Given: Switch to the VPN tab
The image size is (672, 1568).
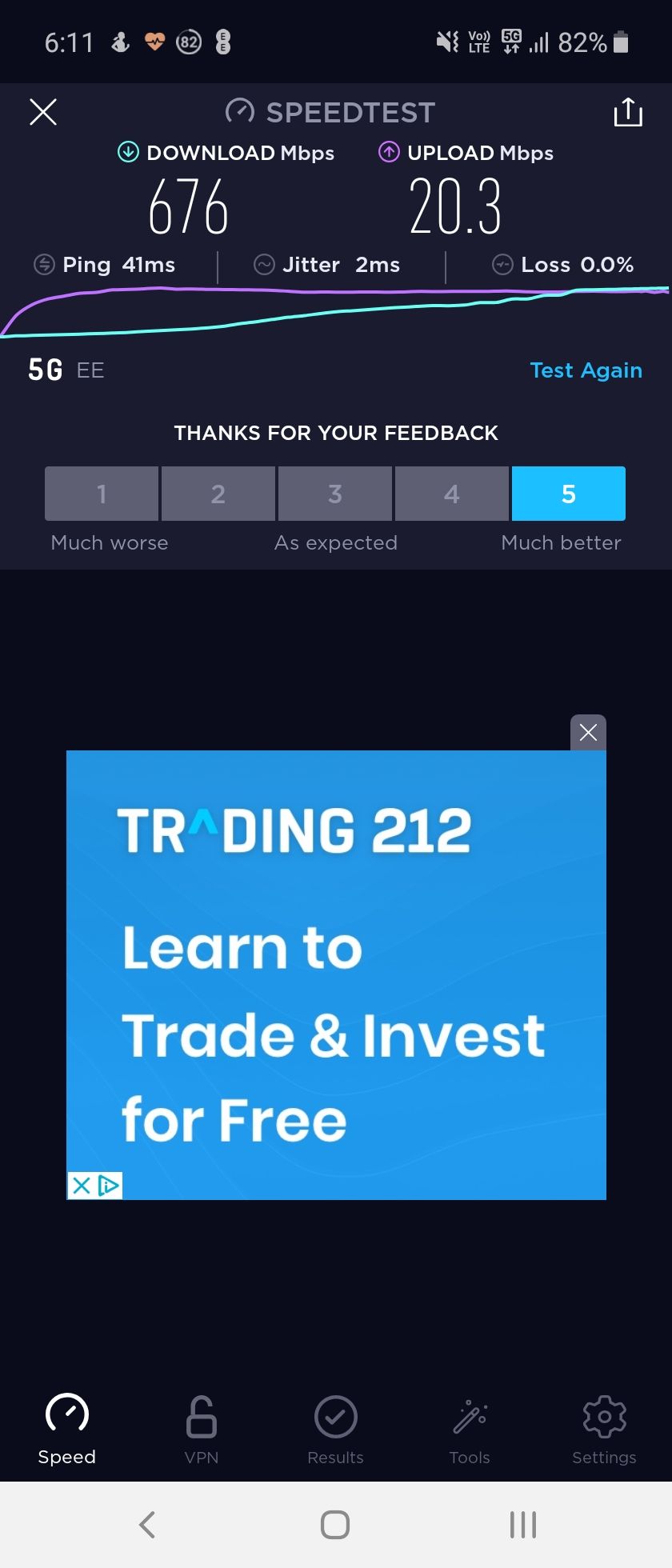Looking at the screenshot, I should click(x=202, y=1430).
